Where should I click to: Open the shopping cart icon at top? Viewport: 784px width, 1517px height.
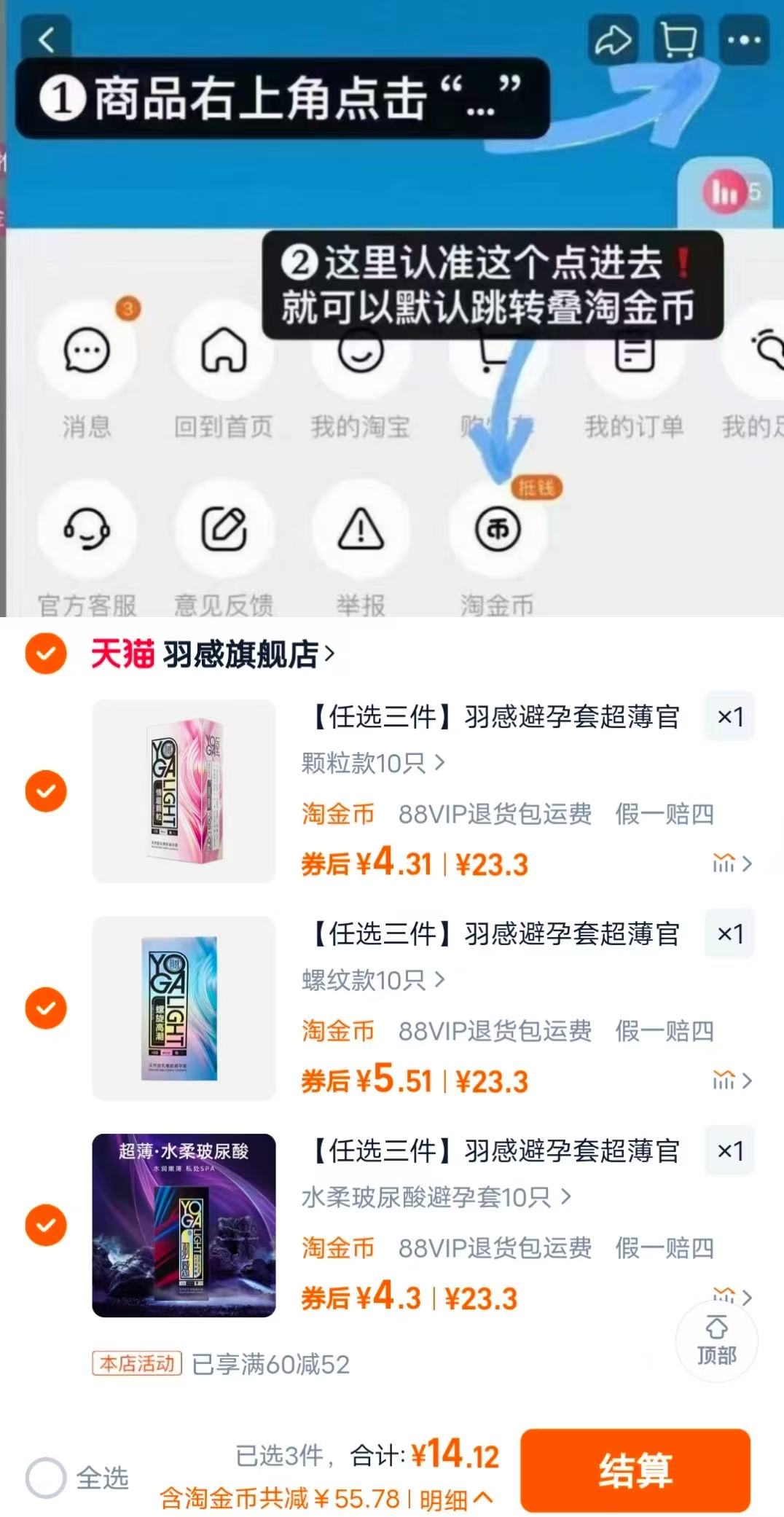pos(676,41)
